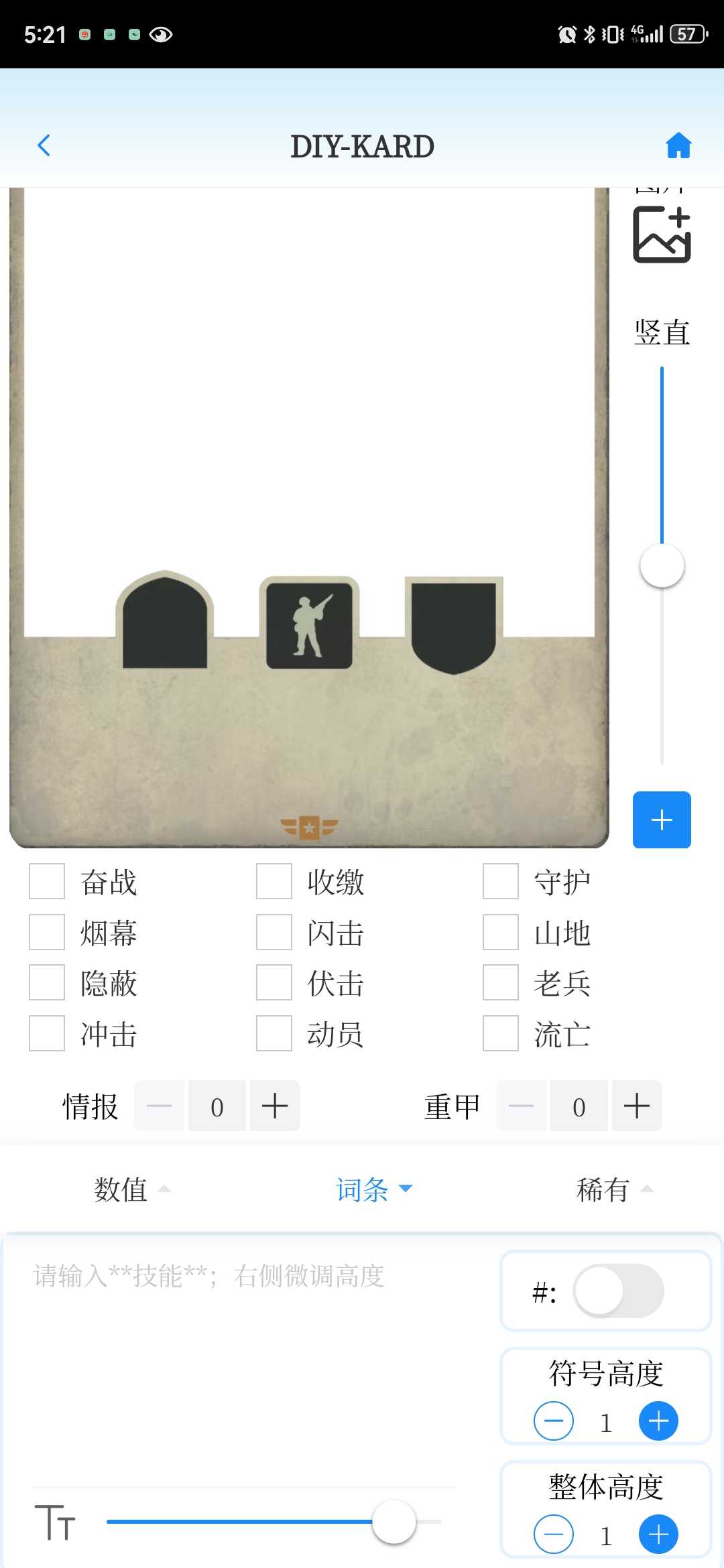Toggle the # switch on
Screen dimensions: 724x1568
pyautogui.click(x=618, y=1291)
